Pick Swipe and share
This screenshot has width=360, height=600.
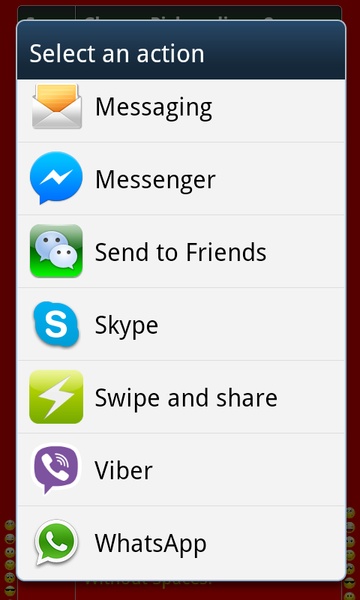[181, 397]
